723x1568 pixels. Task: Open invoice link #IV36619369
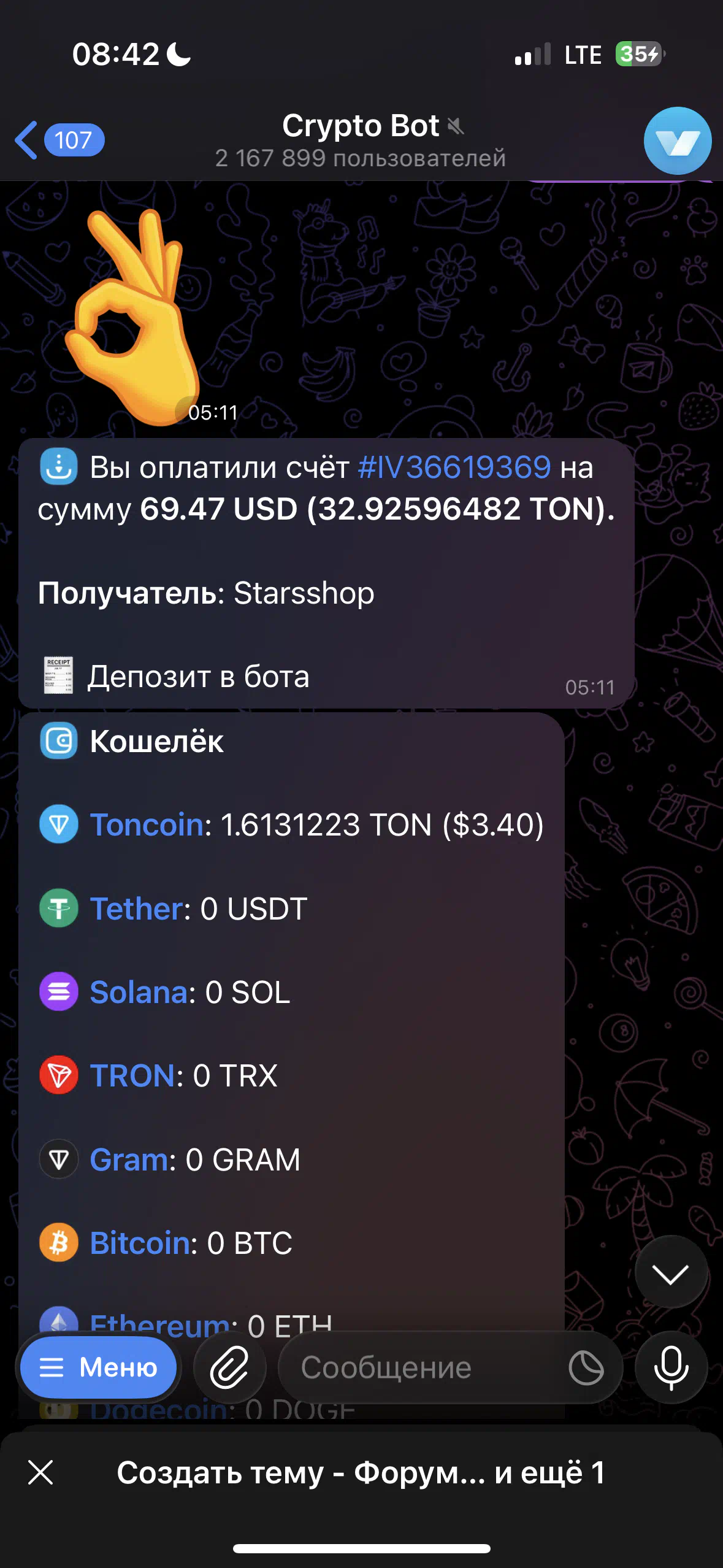454,467
